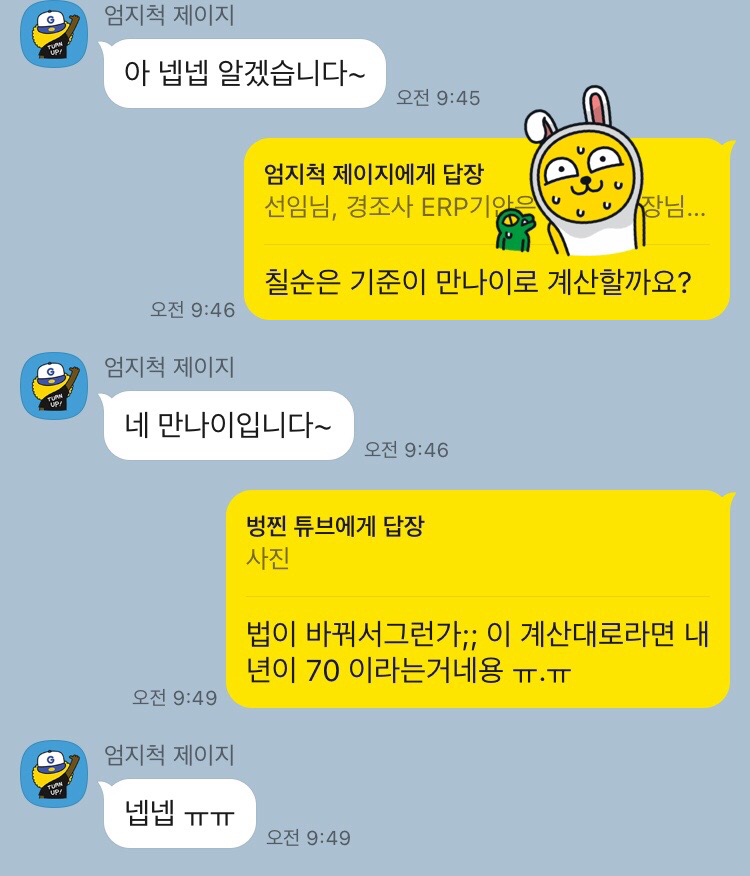Tap the profile picture next to "네 만나이입니다~"

[x=54, y=386]
